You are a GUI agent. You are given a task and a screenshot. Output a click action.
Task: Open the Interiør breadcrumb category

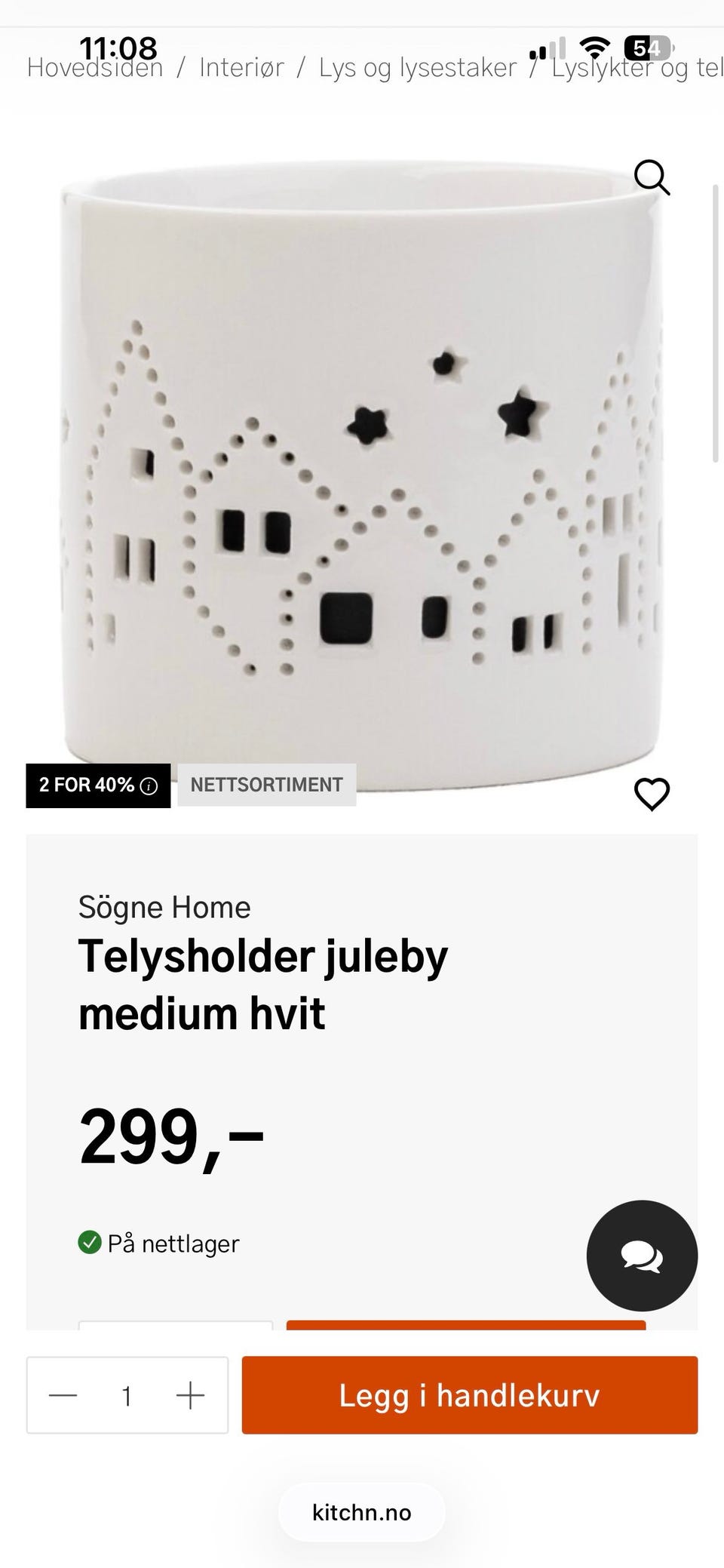pos(241,68)
